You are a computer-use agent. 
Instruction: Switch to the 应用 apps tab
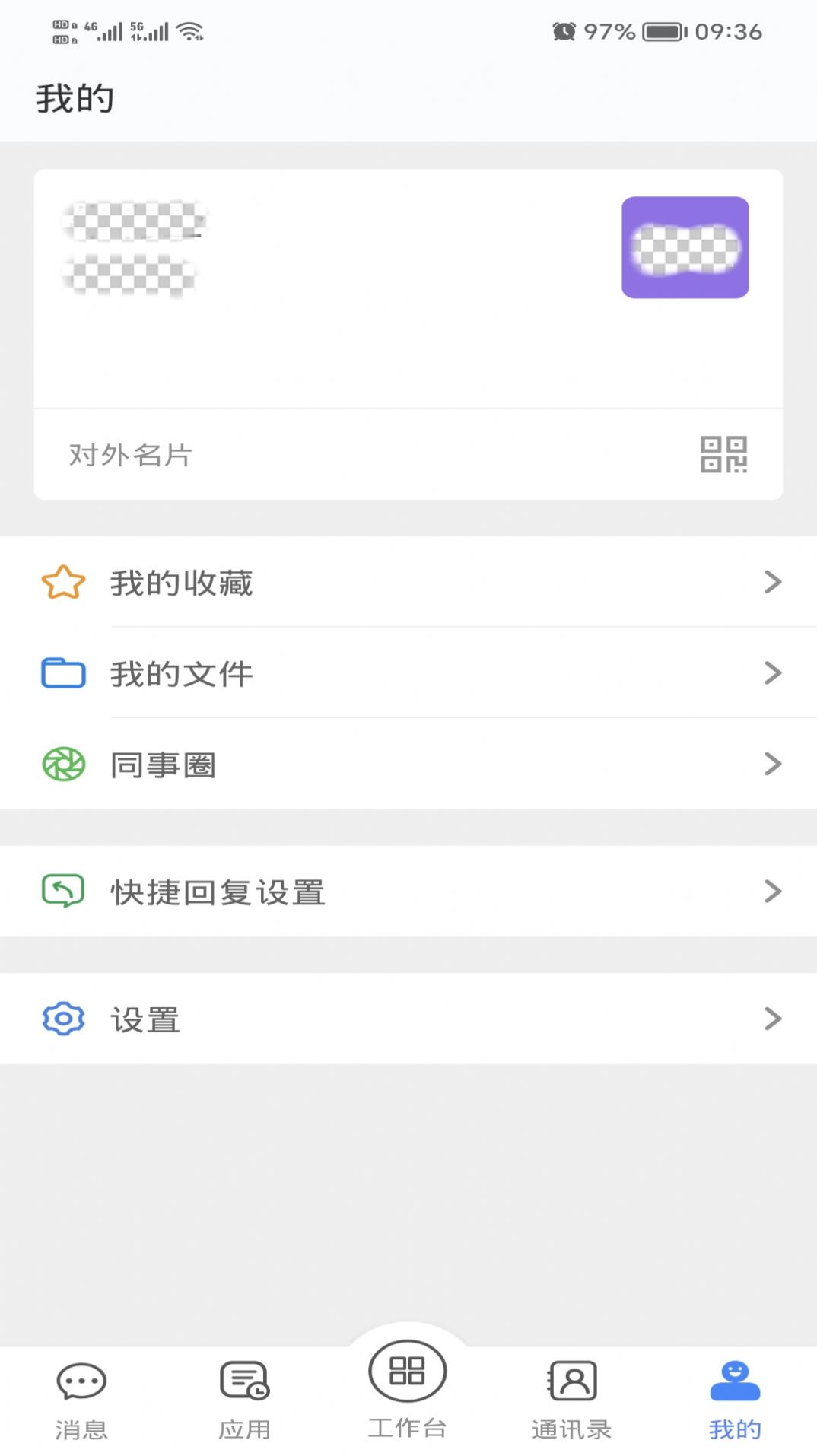pyautogui.click(x=244, y=1400)
